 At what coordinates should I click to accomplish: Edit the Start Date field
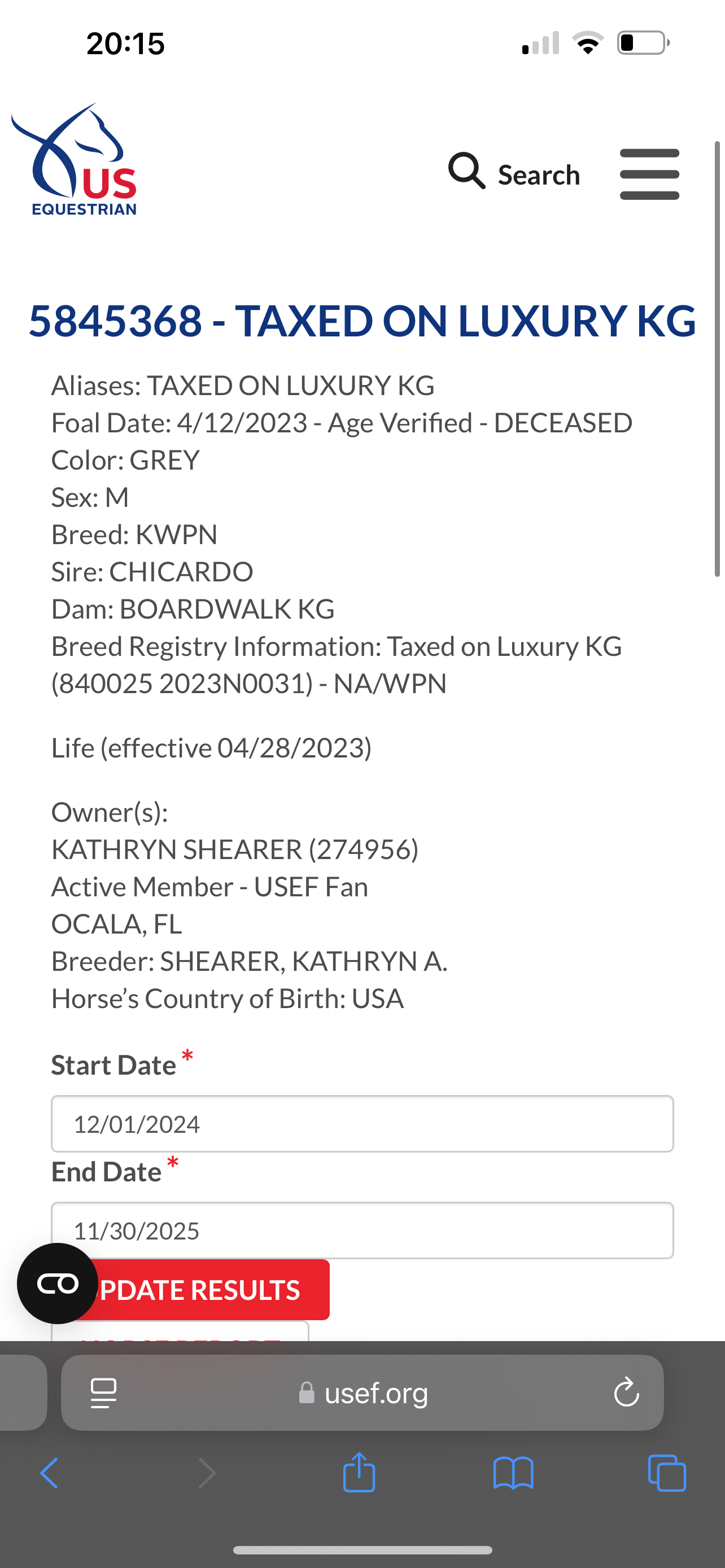point(362,1124)
